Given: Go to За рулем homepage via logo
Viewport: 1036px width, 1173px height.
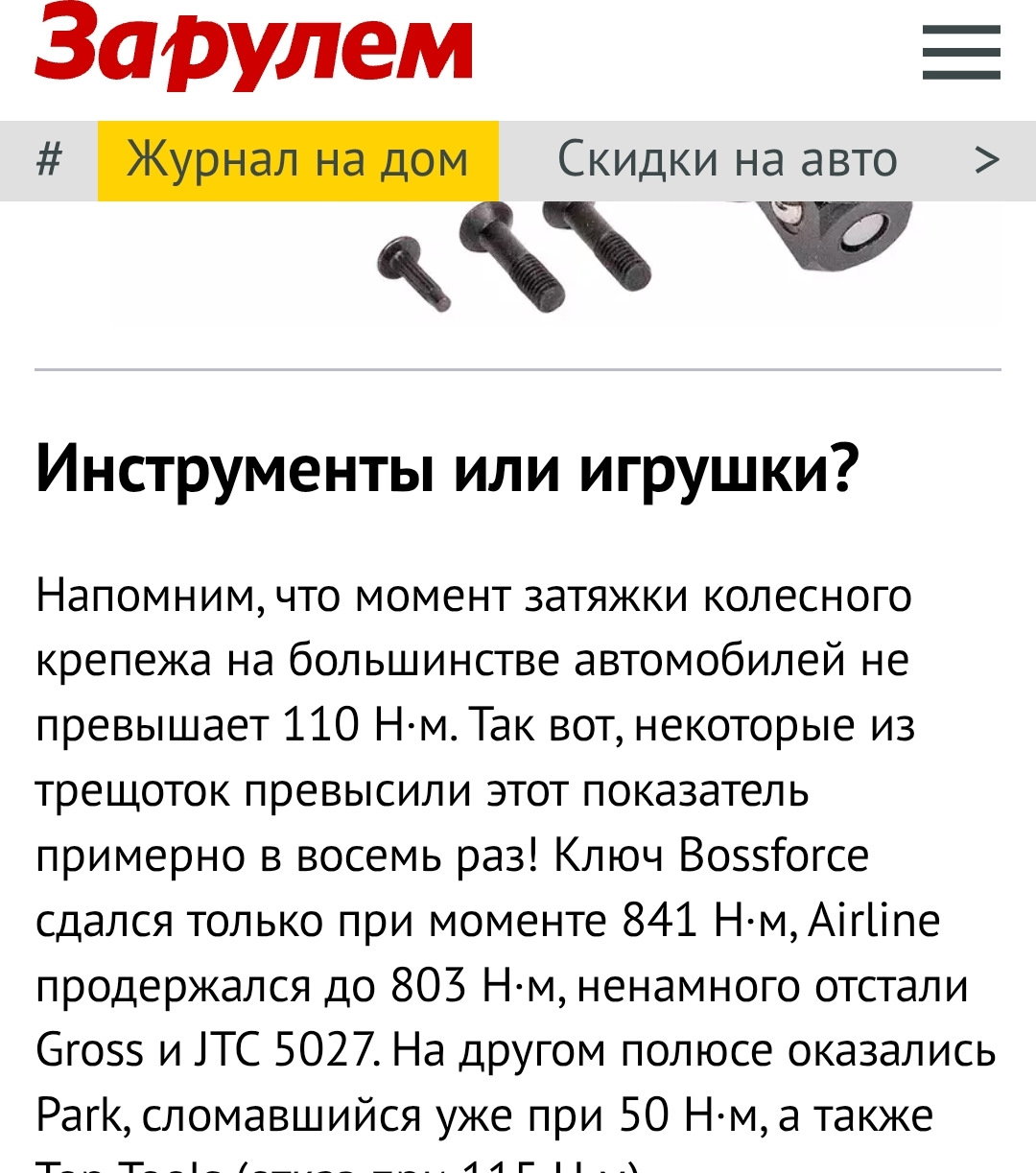Looking at the screenshot, I should (x=253, y=48).
